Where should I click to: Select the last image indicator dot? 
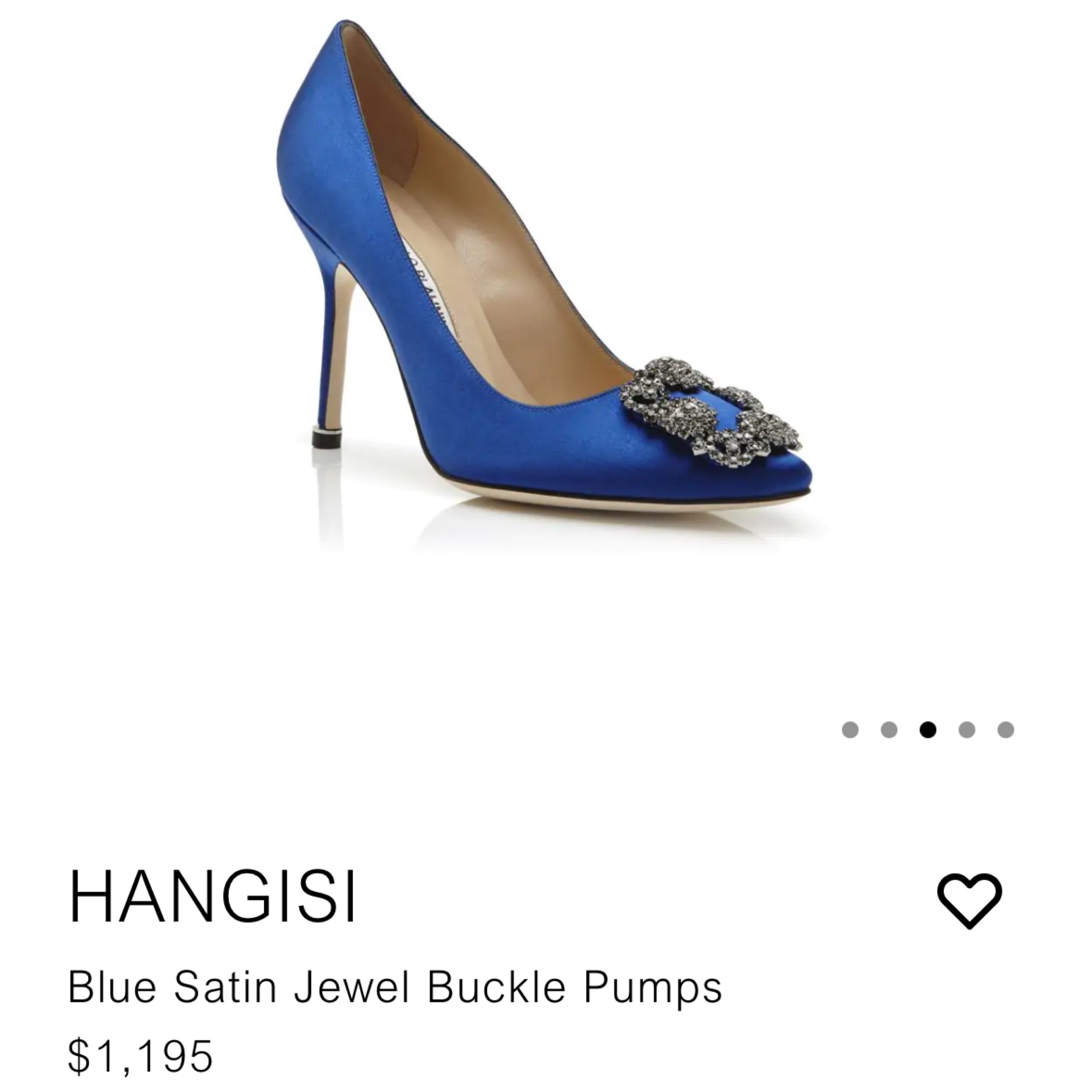[1005, 730]
